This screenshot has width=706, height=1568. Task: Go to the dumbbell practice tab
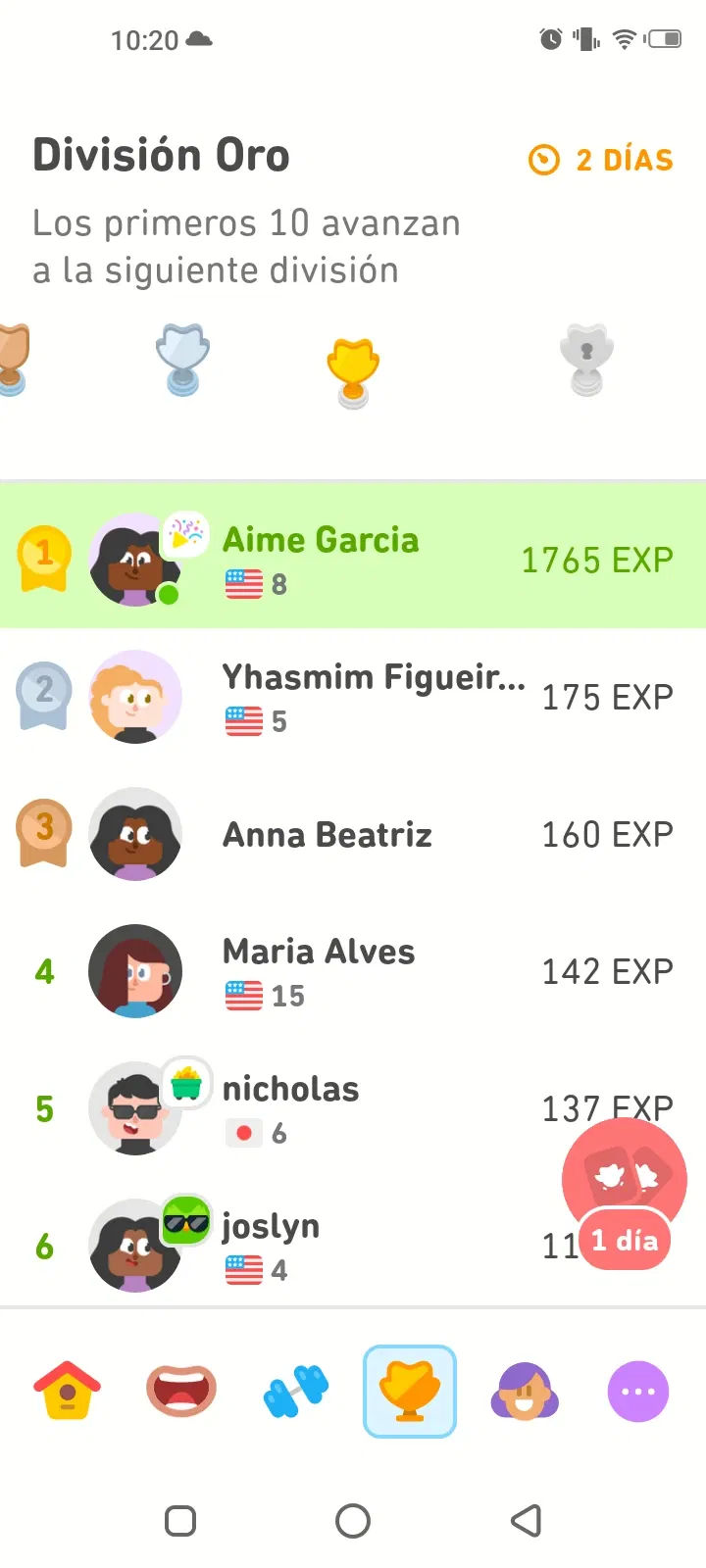[x=296, y=1391]
